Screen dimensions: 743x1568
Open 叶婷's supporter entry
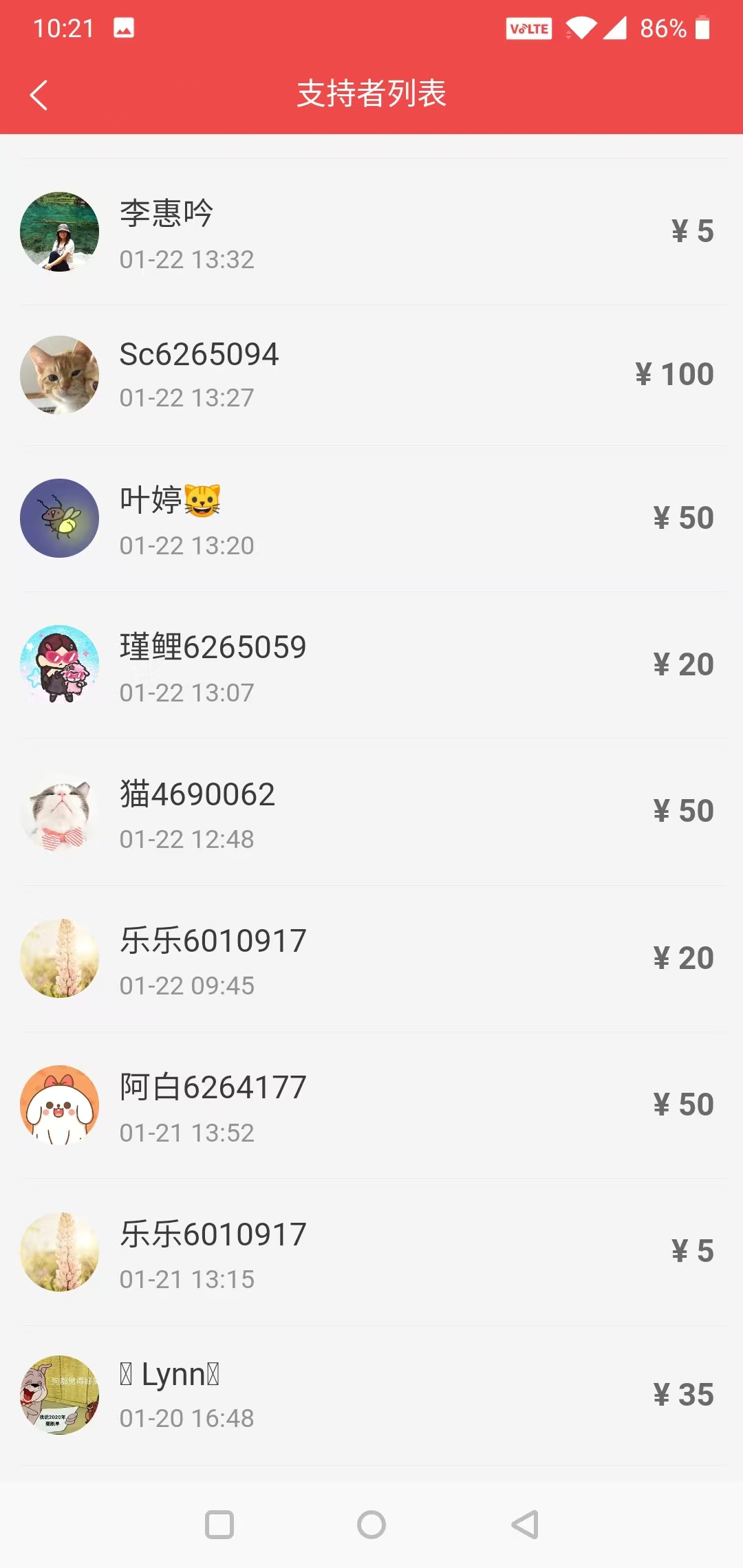click(371, 519)
